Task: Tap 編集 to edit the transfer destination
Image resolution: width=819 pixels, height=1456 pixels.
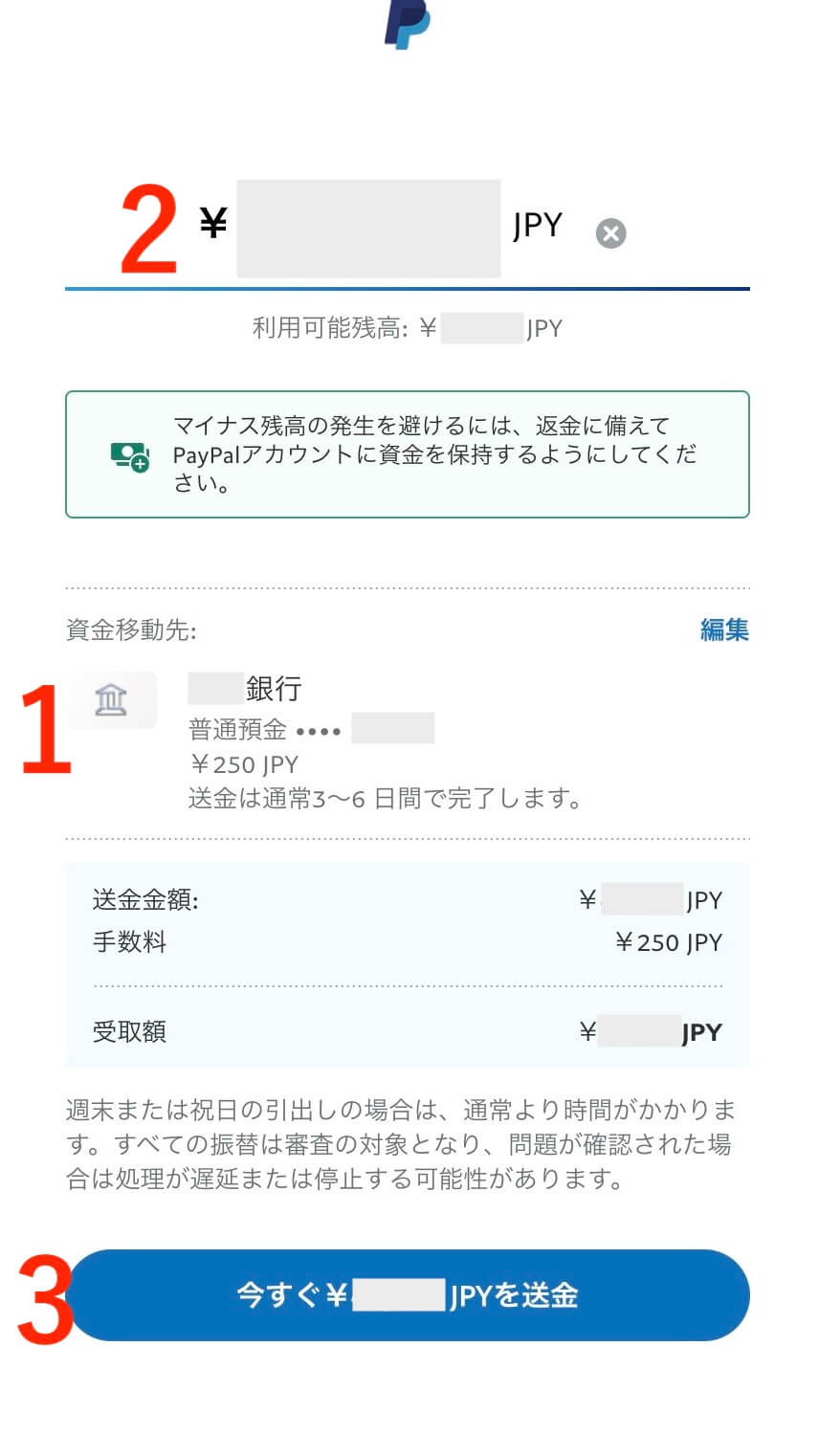Action: coord(723,629)
